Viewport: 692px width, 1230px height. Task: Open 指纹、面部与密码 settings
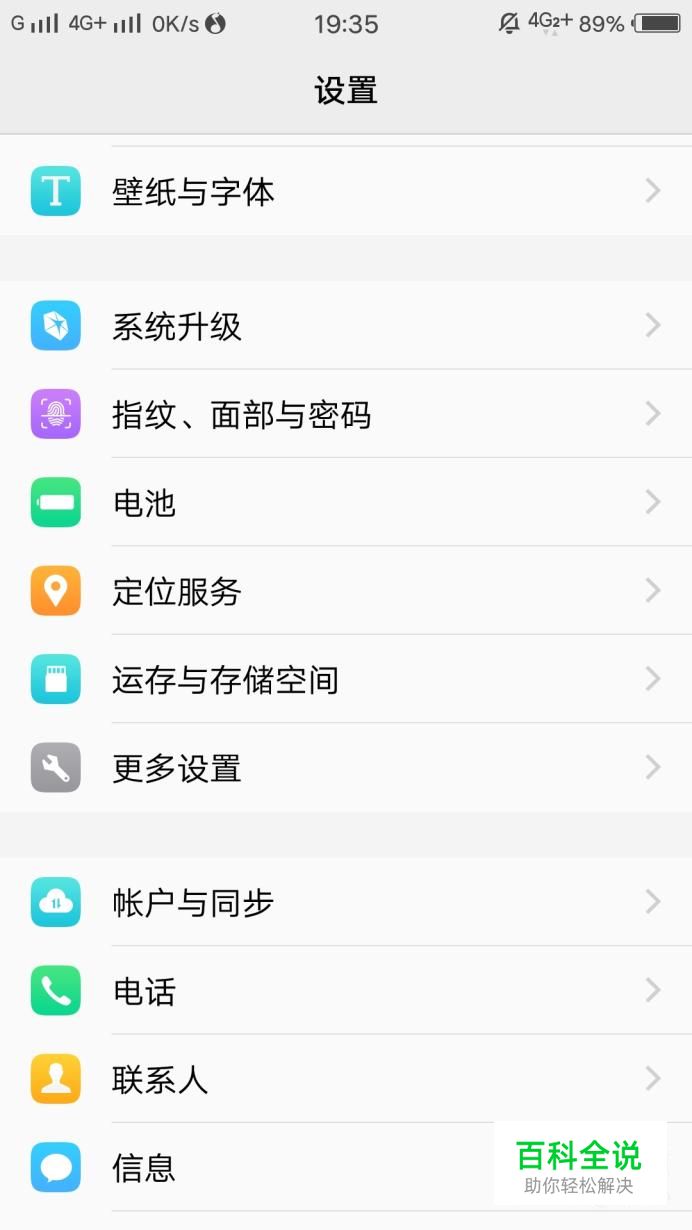(x=345, y=414)
